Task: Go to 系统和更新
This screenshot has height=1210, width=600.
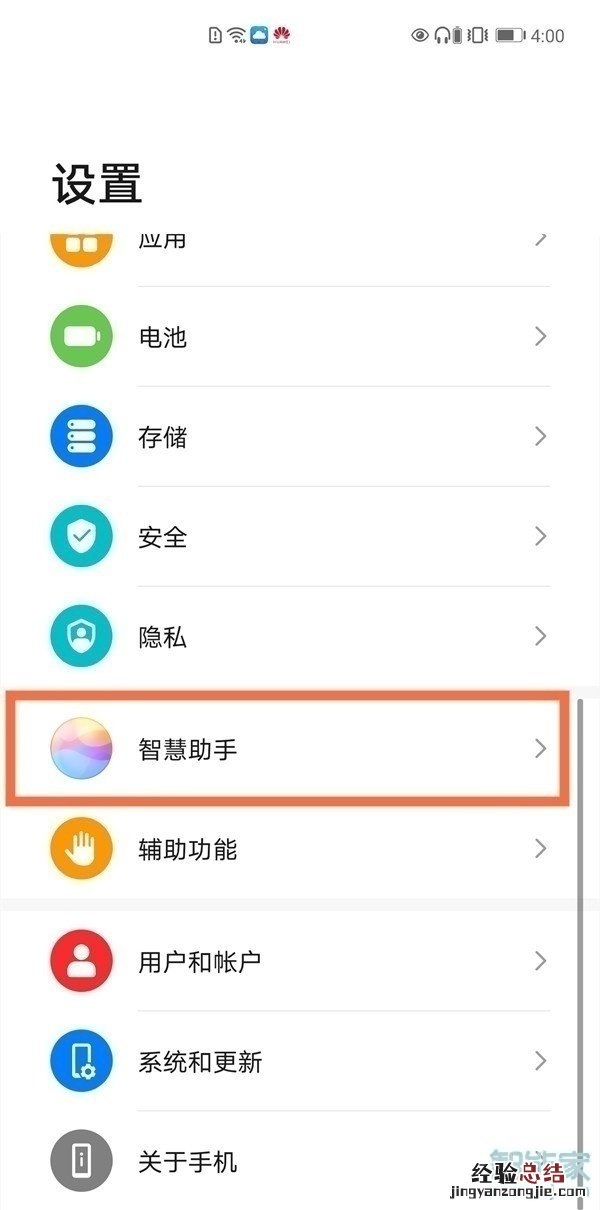Action: (x=300, y=1062)
